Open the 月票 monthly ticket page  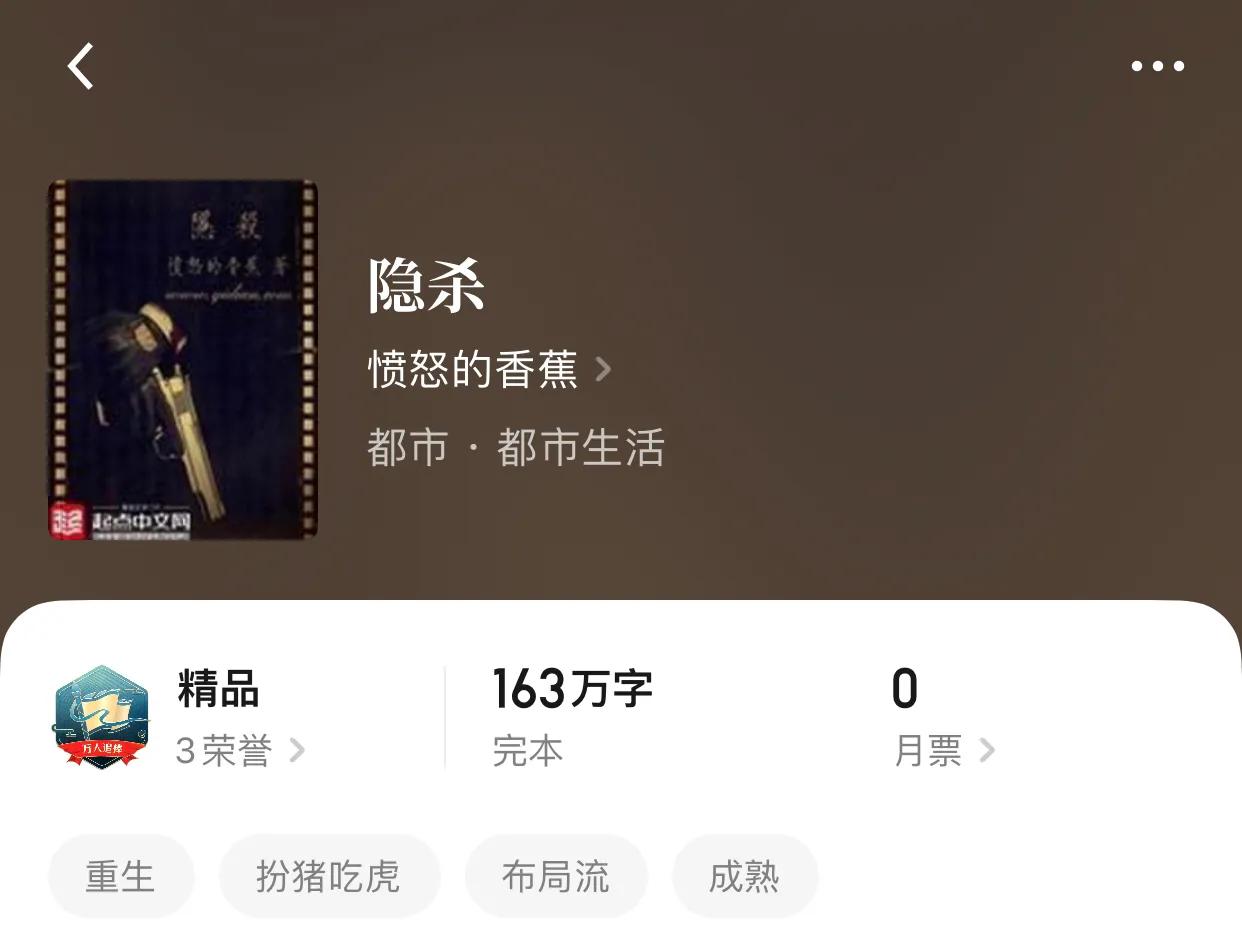click(x=943, y=750)
